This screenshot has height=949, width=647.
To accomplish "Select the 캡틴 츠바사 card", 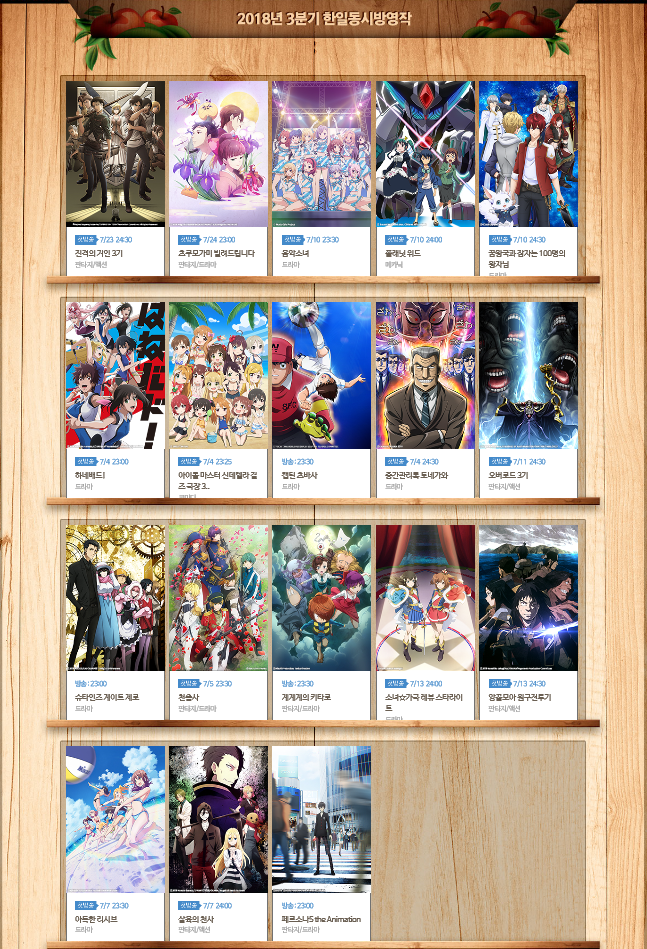I will 321,376.
